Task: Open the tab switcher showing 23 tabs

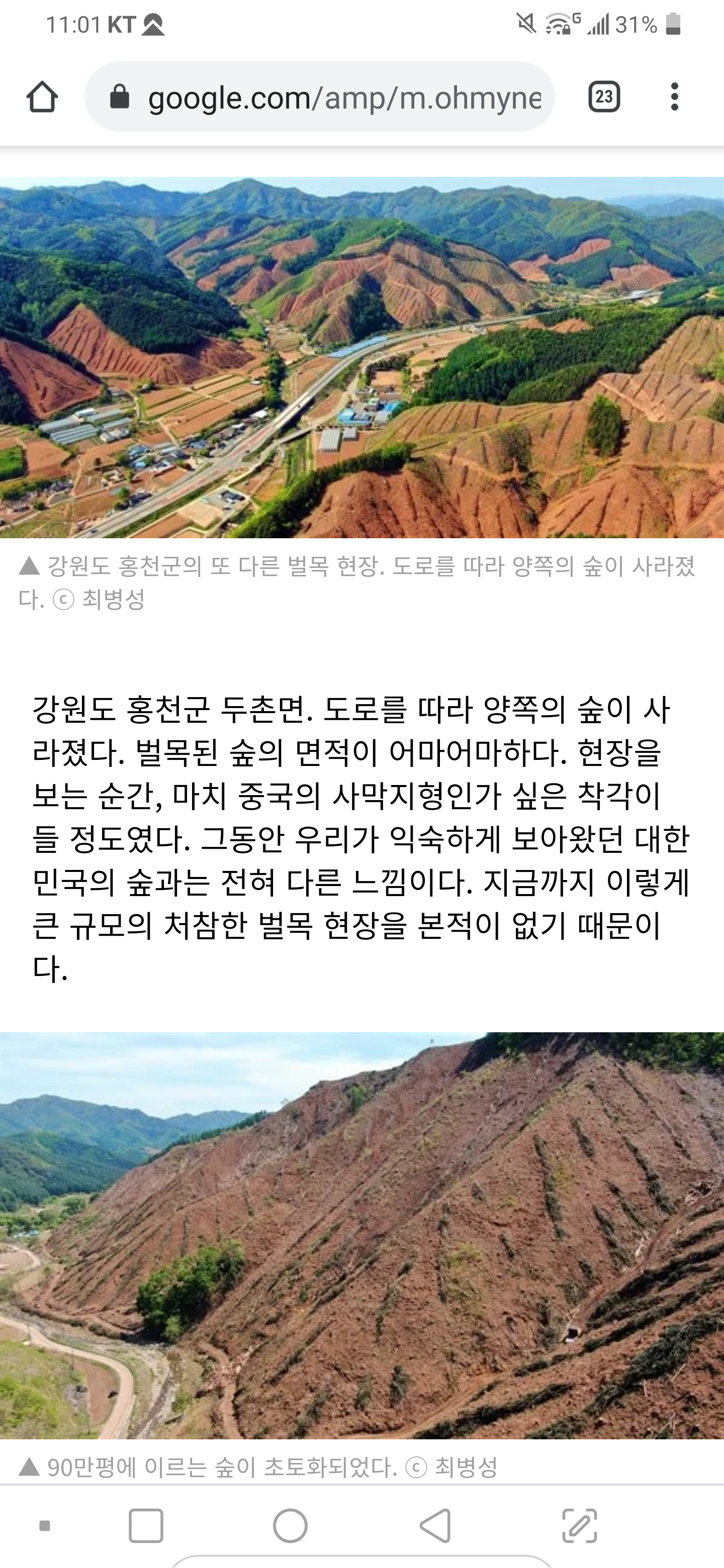Action: point(603,97)
